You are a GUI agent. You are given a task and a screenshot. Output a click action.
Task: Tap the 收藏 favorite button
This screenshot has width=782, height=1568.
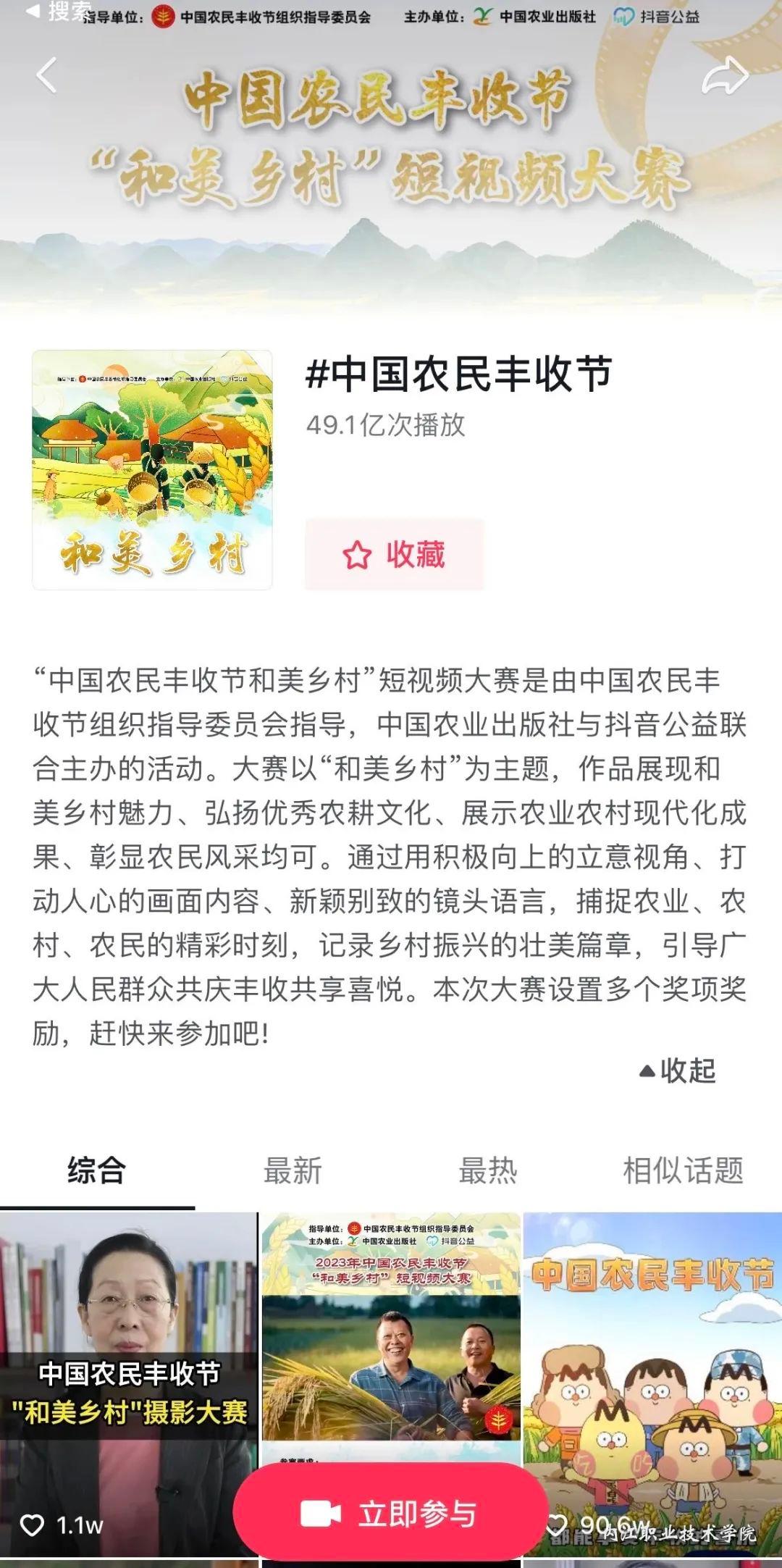[394, 555]
